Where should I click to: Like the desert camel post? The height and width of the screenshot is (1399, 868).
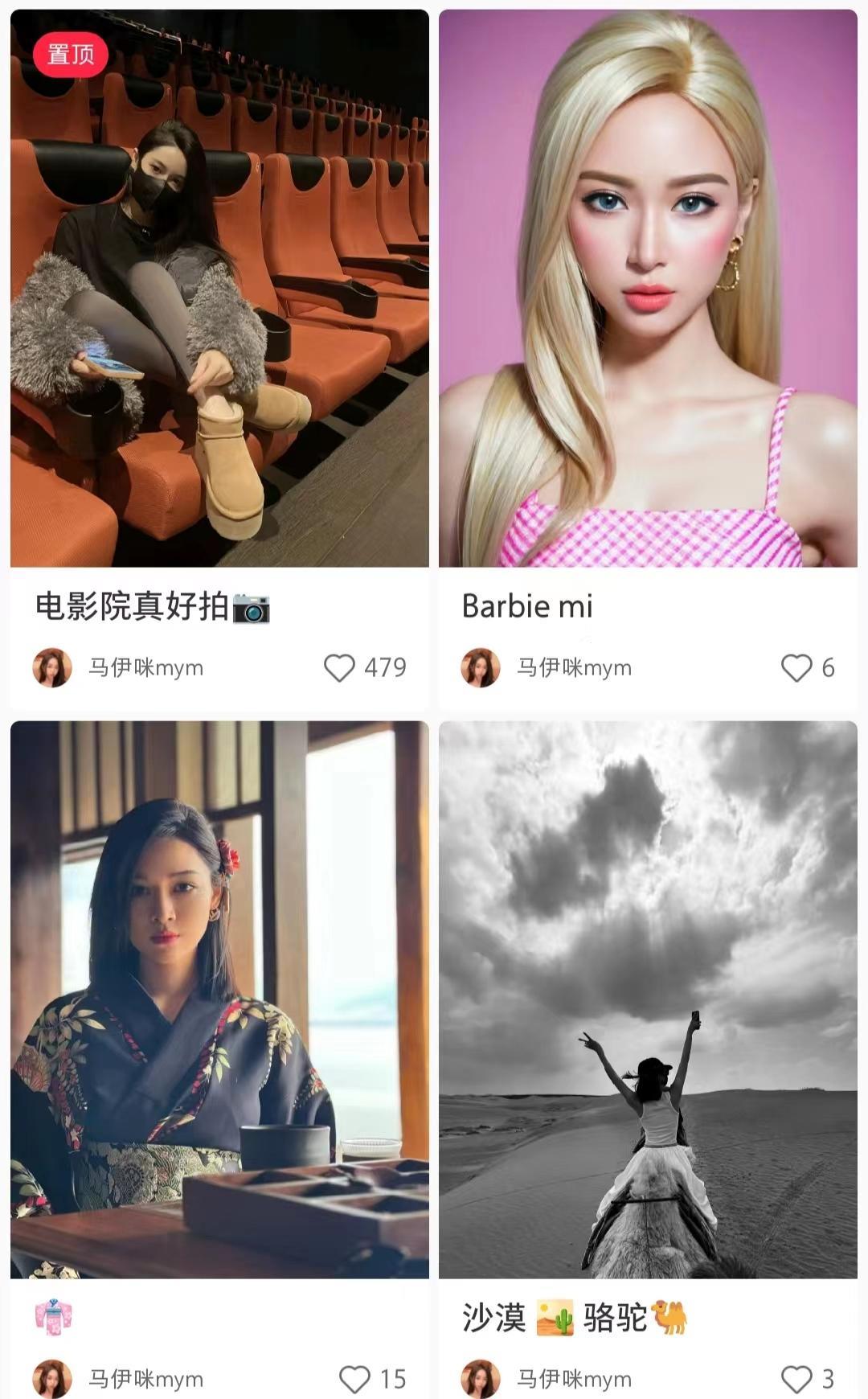[x=796, y=1379]
